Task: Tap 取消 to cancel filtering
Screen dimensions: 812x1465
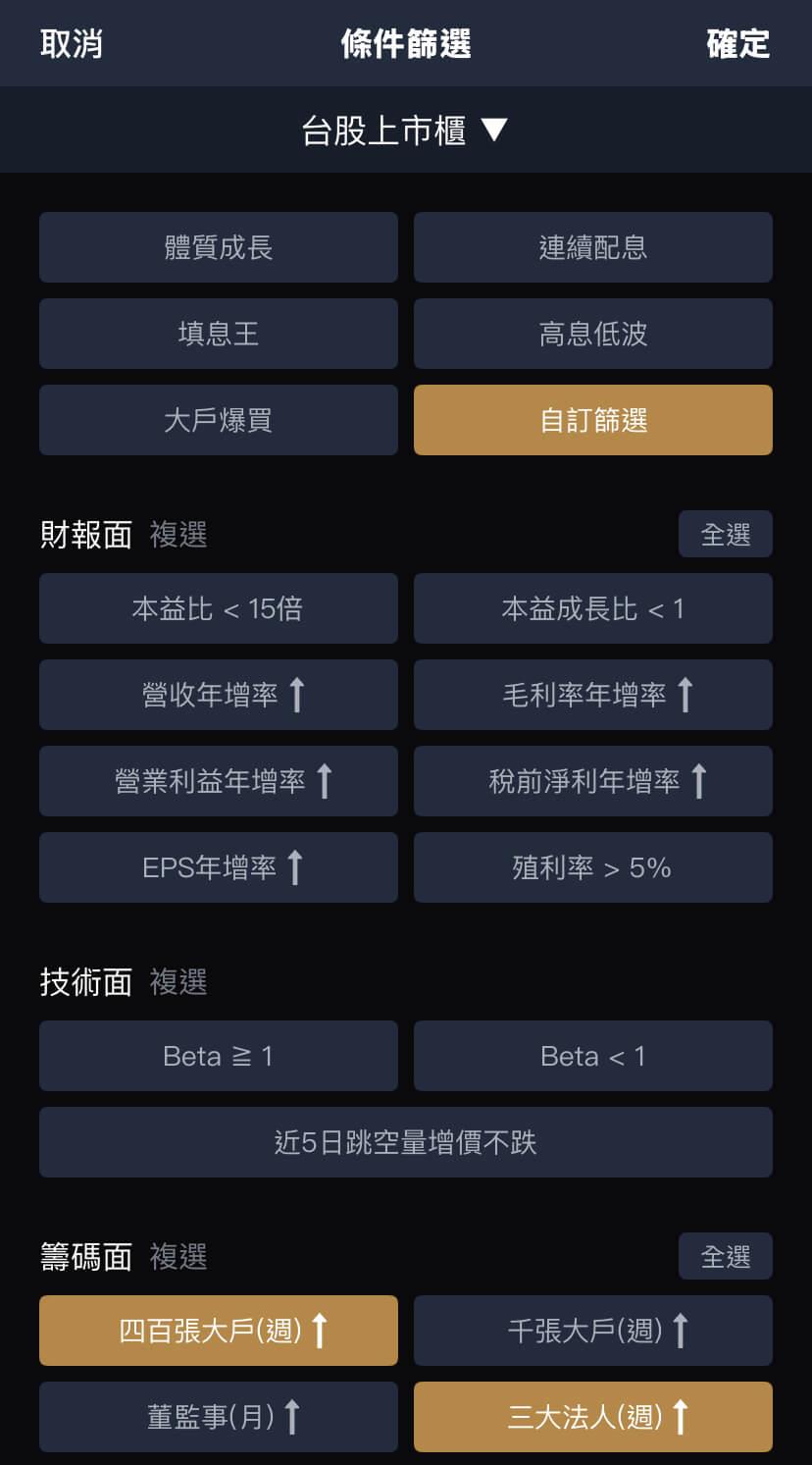Action: 71,44
